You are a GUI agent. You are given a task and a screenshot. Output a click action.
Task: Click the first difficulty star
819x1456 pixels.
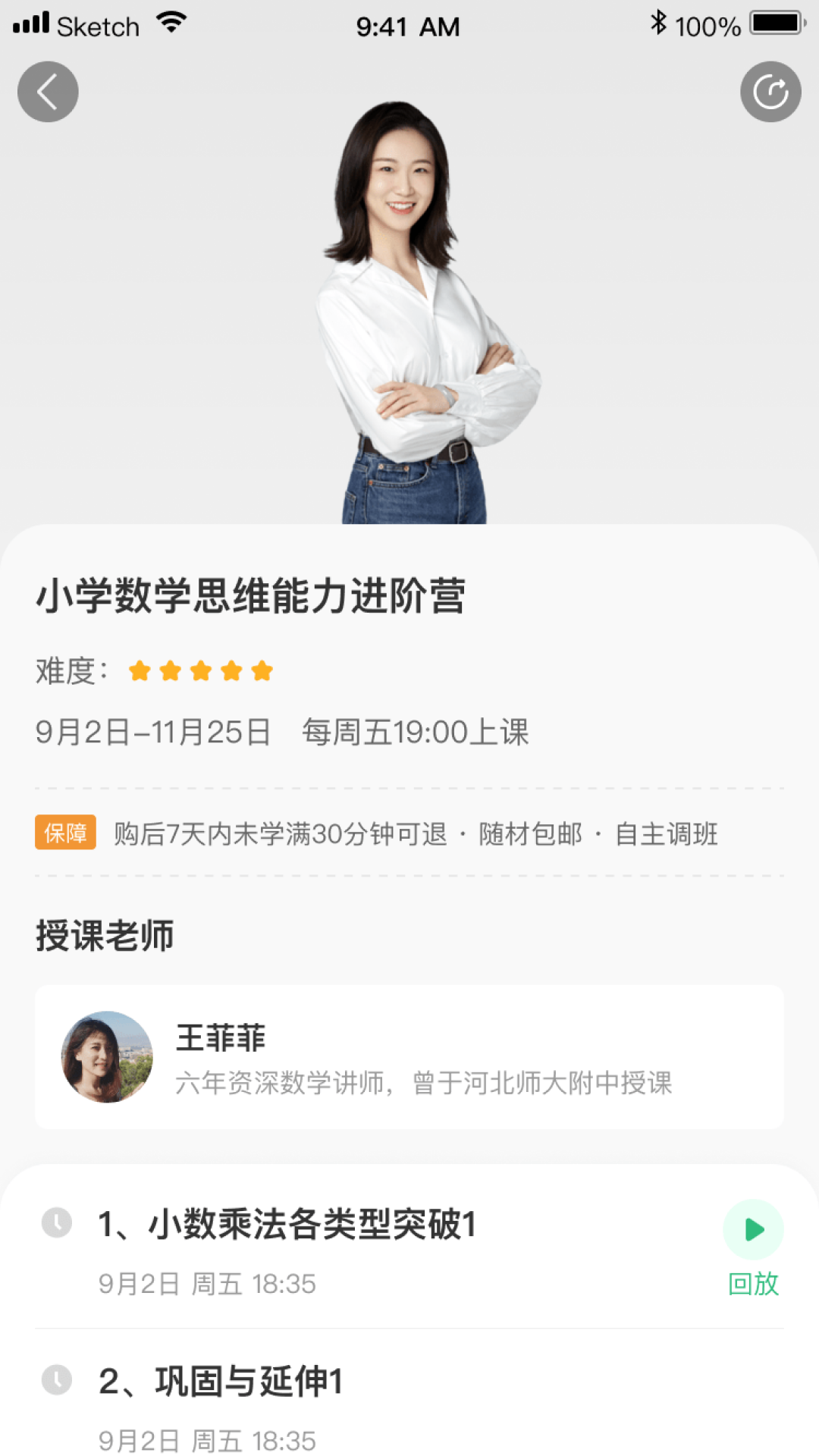140,671
